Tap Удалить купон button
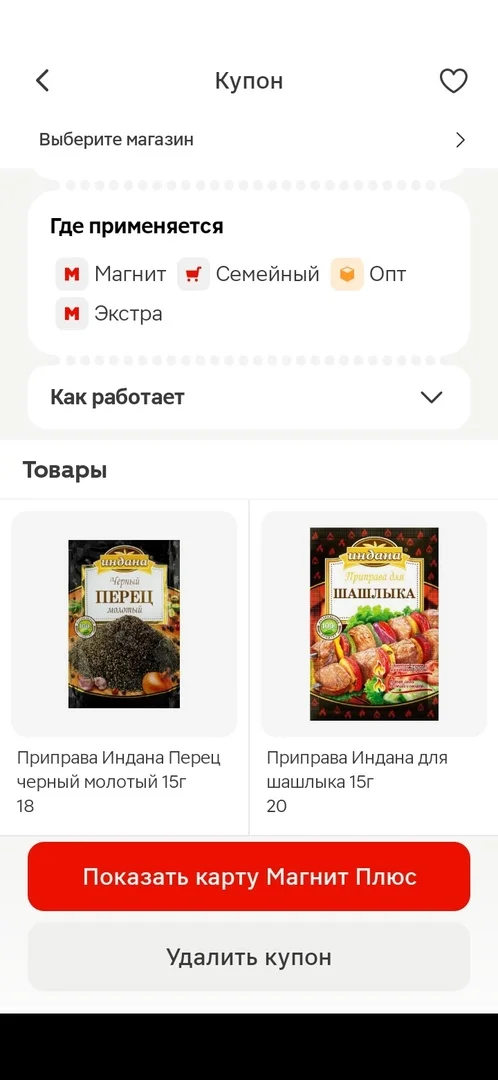The width and height of the screenshot is (498, 1080). pyautogui.click(x=249, y=957)
